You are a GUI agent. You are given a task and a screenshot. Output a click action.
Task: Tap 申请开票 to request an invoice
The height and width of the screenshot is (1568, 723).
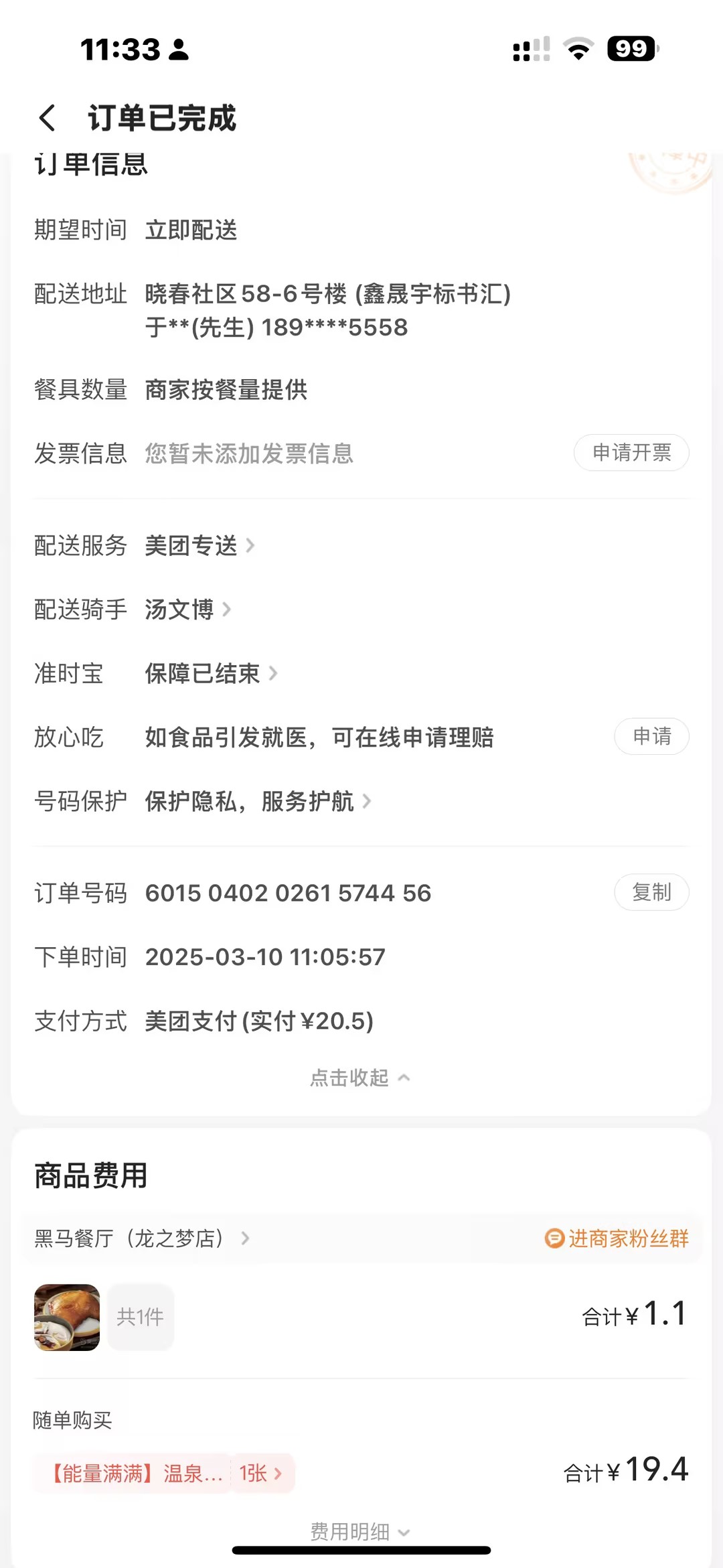(x=631, y=453)
